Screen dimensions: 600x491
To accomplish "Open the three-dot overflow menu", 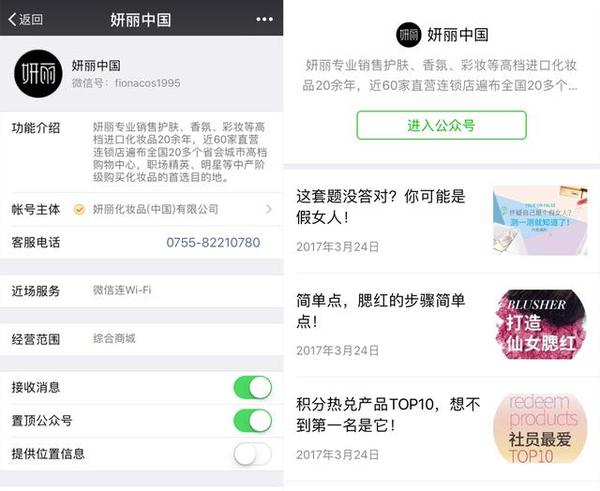I will 263,19.
